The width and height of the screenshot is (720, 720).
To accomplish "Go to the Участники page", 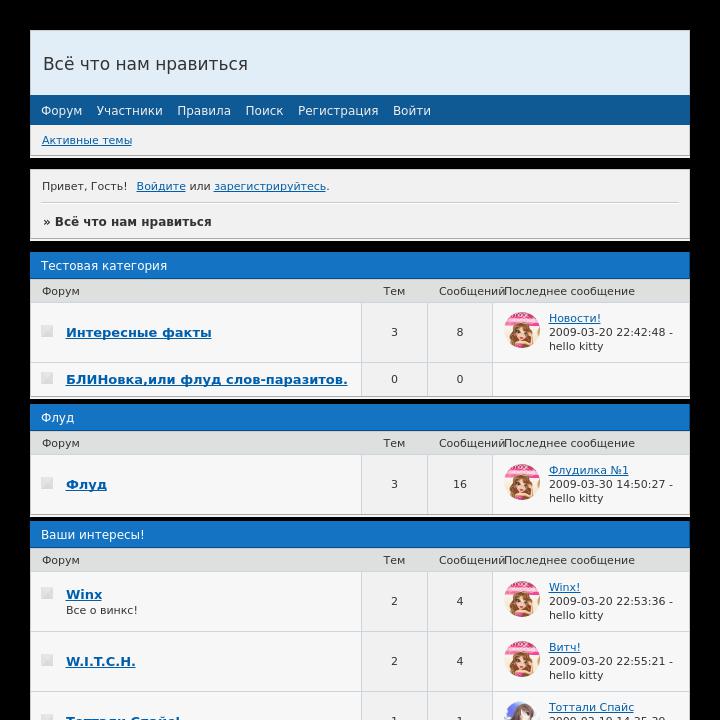I will point(129,111).
